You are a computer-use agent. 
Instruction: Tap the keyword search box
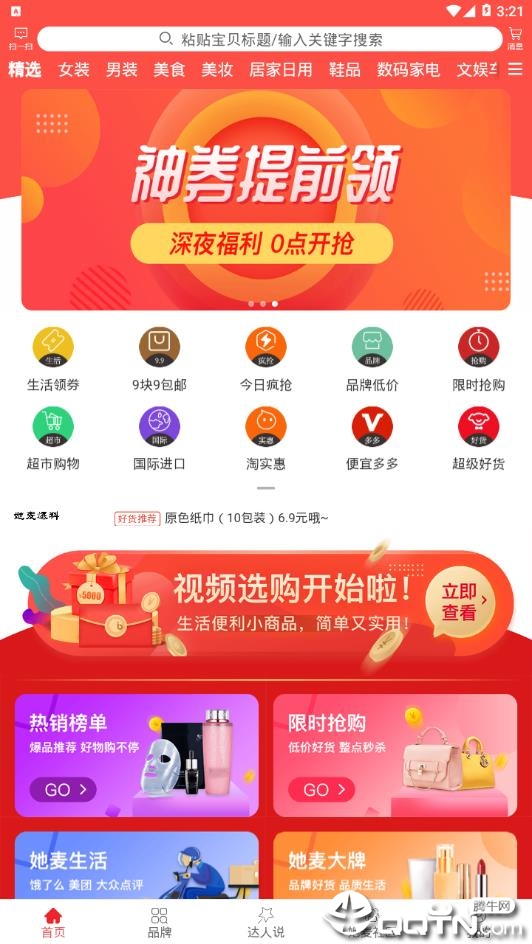[x=270, y=40]
